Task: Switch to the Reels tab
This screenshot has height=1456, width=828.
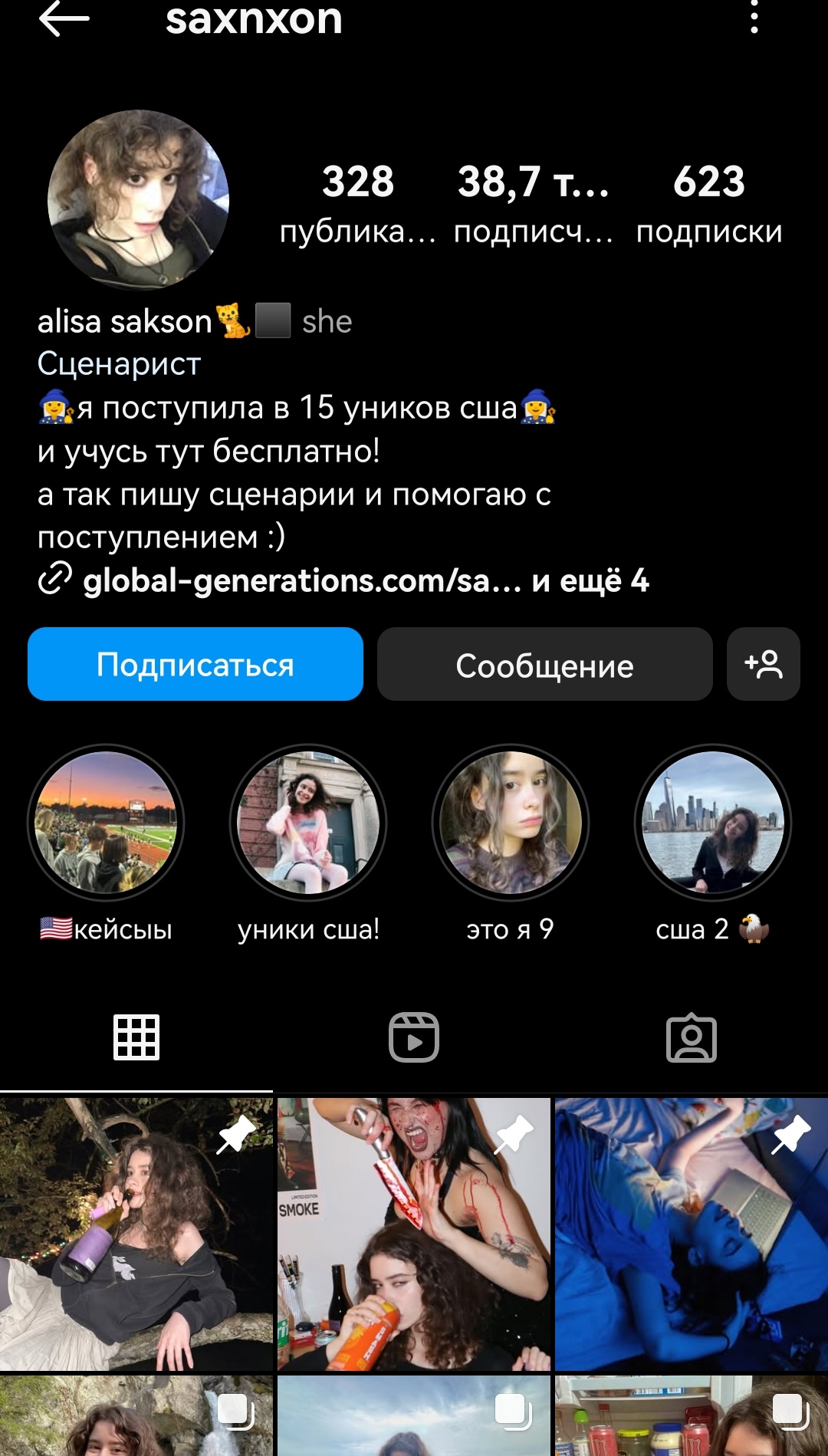Action: tap(414, 1037)
